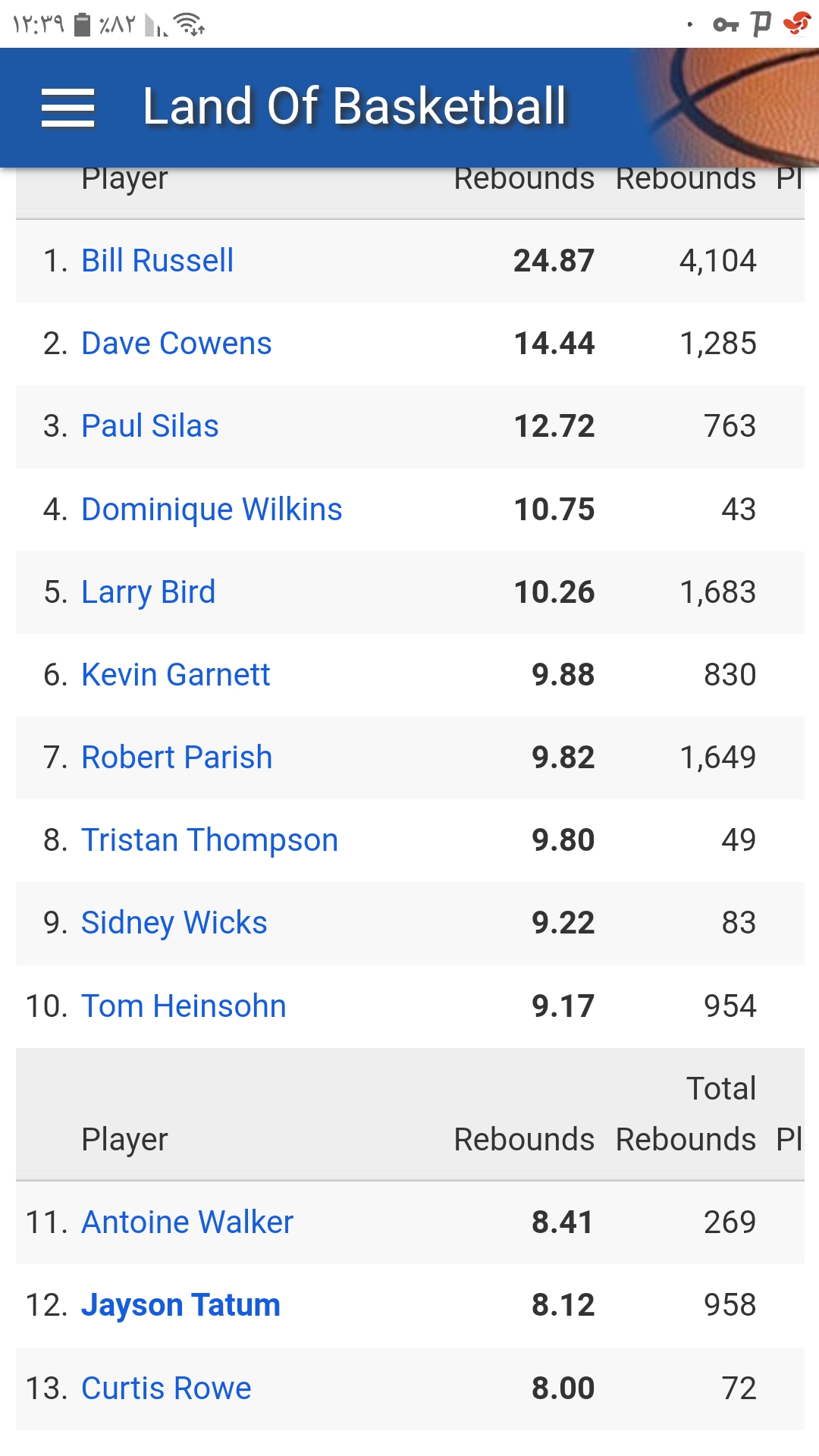The width and height of the screenshot is (819, 1456).
Task: Open Curtis Rowe's profile
Action: tap(166, 1389)
